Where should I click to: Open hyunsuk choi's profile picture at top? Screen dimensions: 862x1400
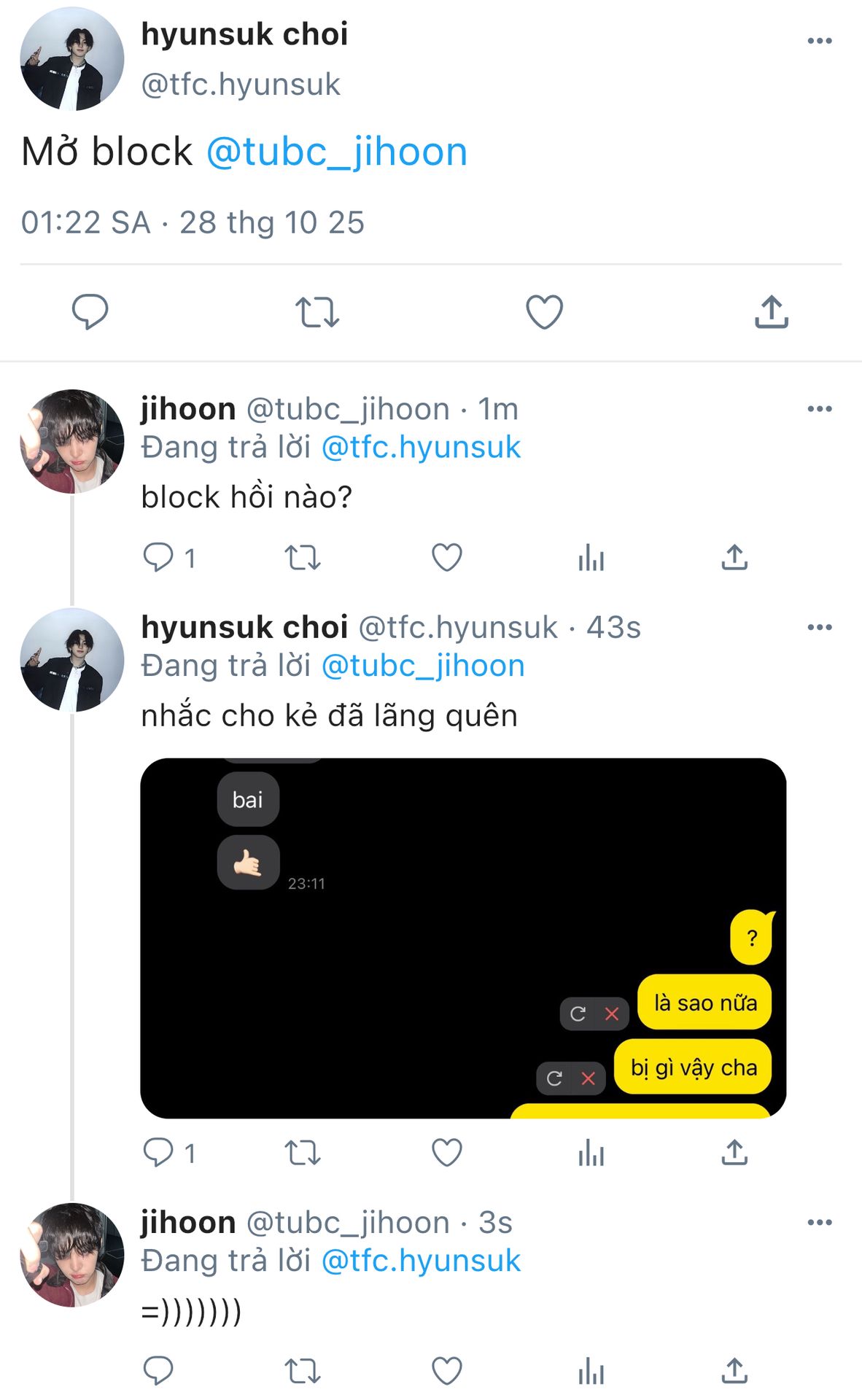click(x=71, y=59)
